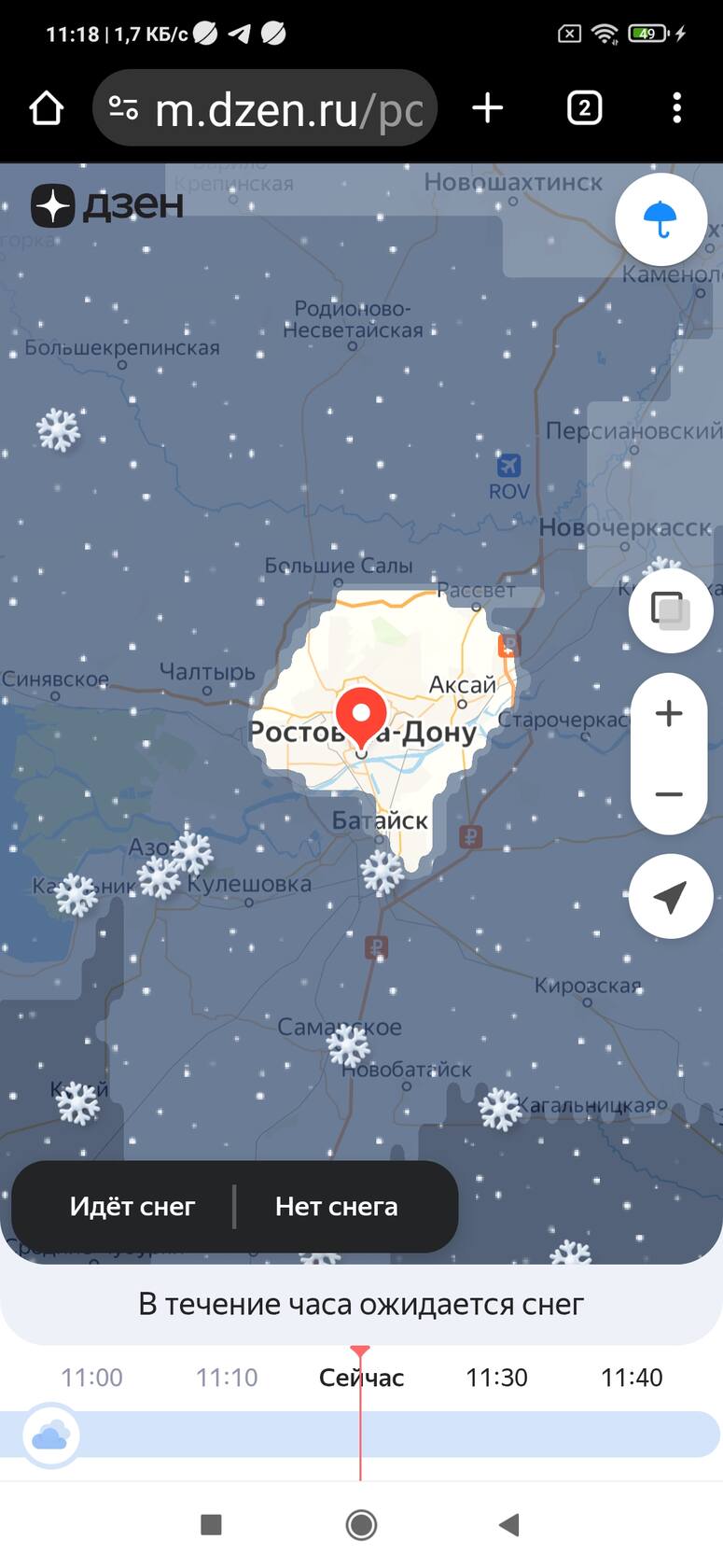The image size is (723, 1568).
Task: Tap the system back button
Action: click(x=508, y=1525)
